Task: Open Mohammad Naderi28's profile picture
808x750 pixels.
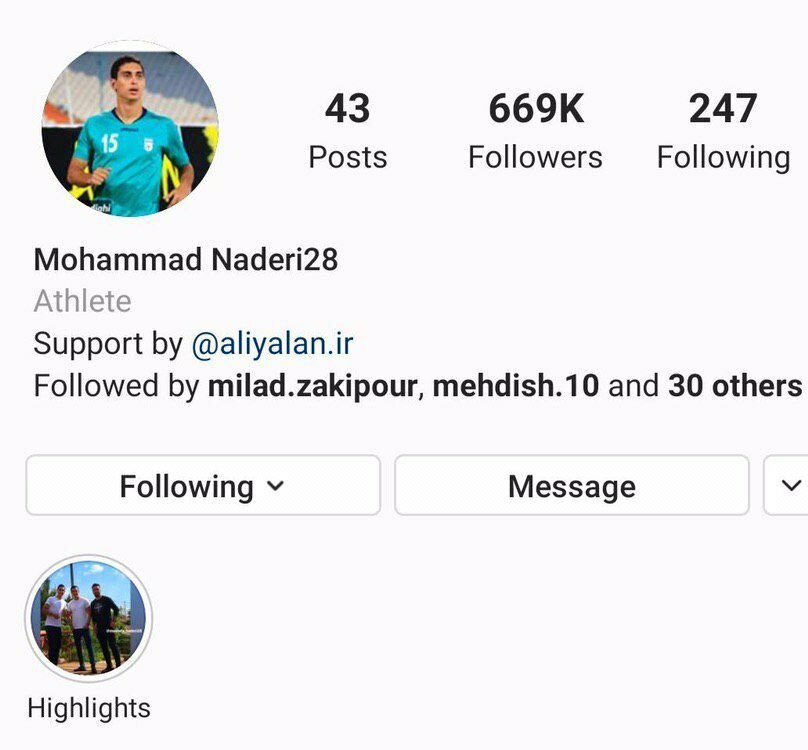Action: coord(130,130)
